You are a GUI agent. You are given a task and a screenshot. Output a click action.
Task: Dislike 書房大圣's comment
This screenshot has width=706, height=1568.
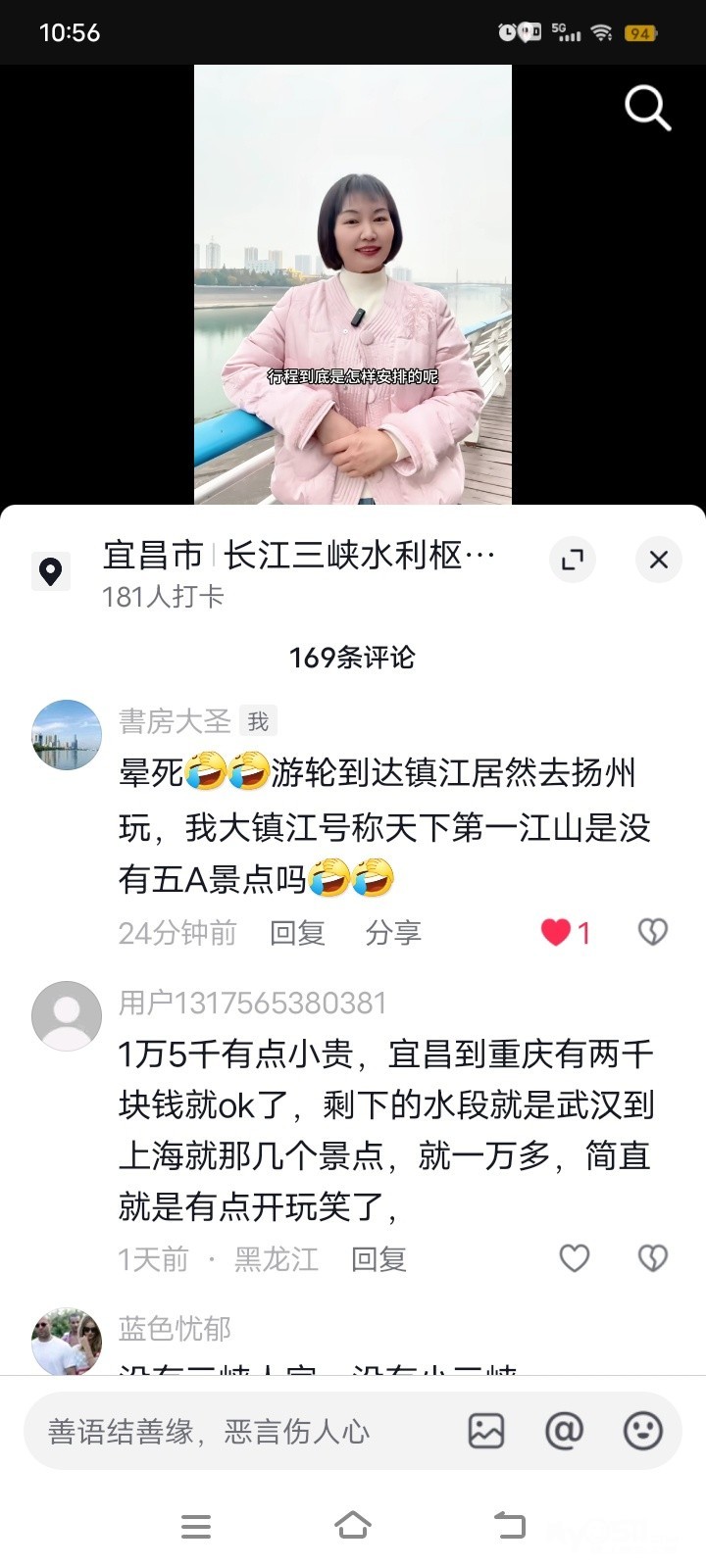(652, 932)
